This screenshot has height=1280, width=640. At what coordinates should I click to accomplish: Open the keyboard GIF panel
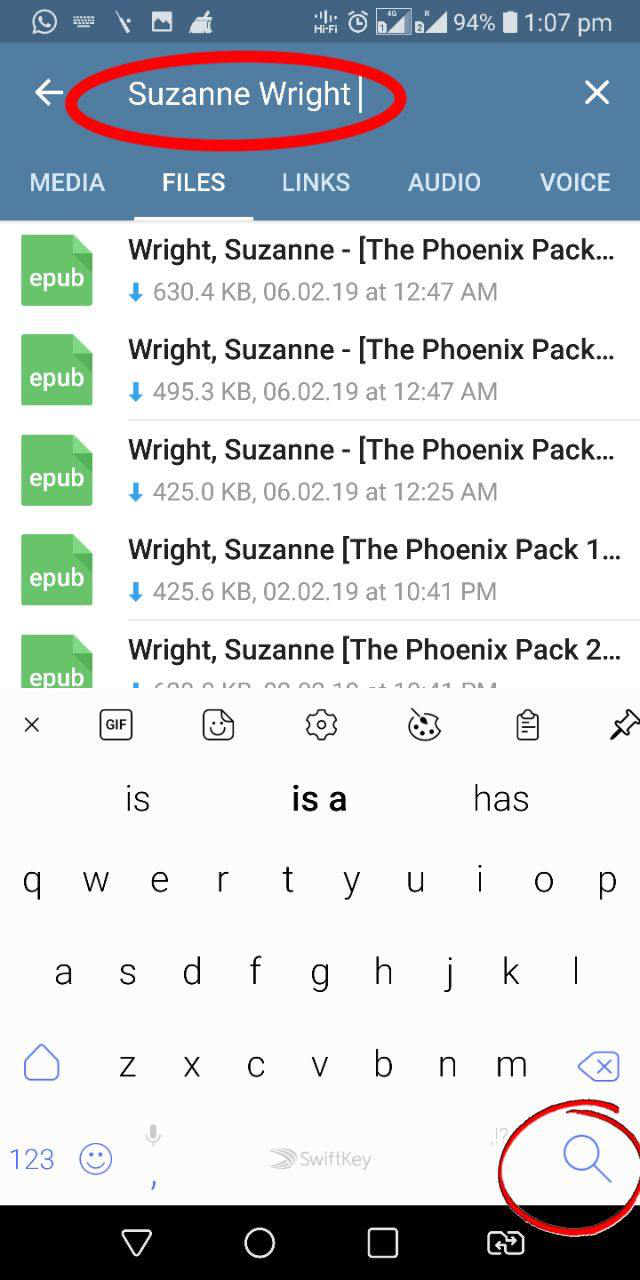pyautogui.click(x=116, y=725)
